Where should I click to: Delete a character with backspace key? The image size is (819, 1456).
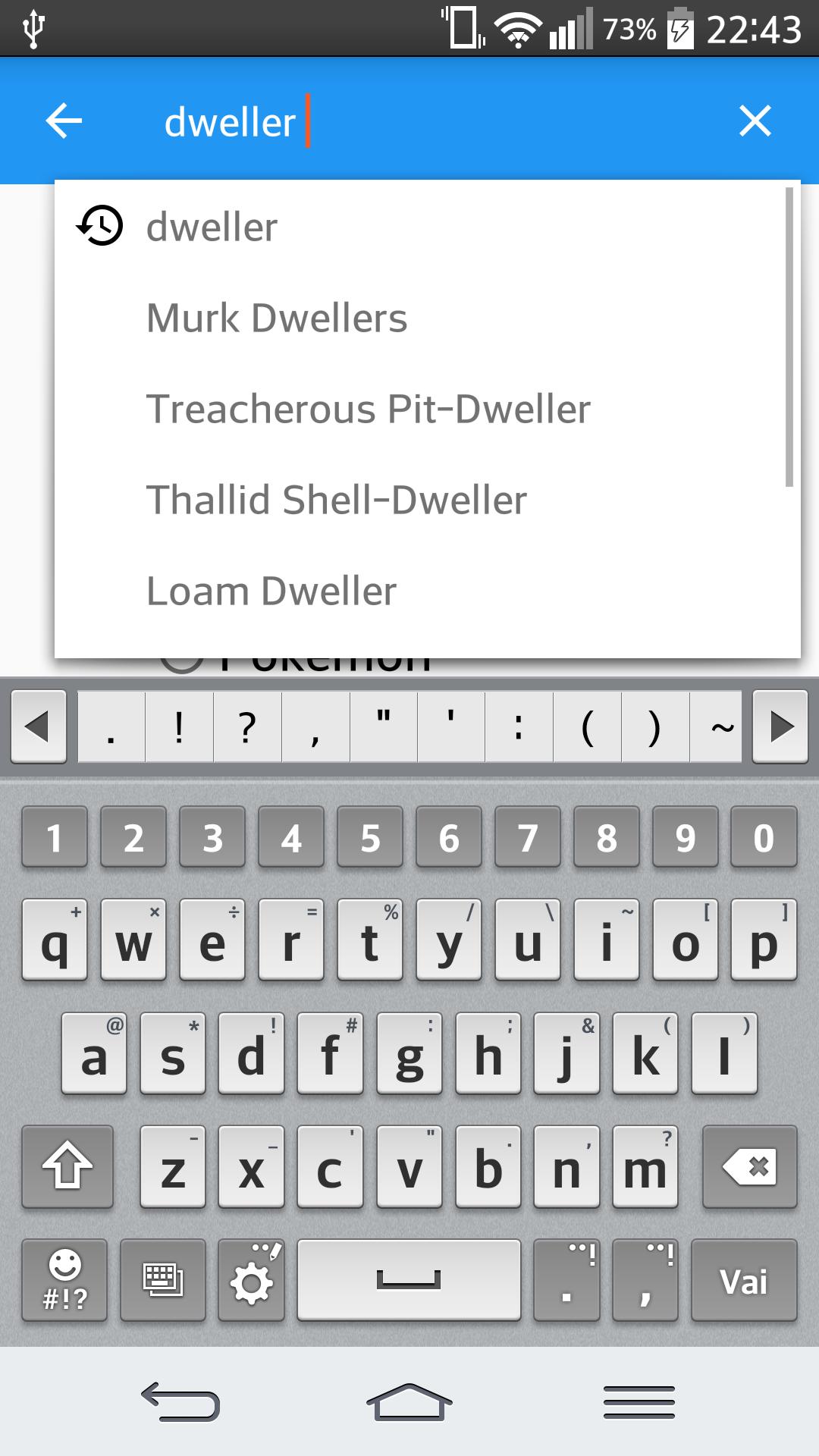pos(749,1167)
